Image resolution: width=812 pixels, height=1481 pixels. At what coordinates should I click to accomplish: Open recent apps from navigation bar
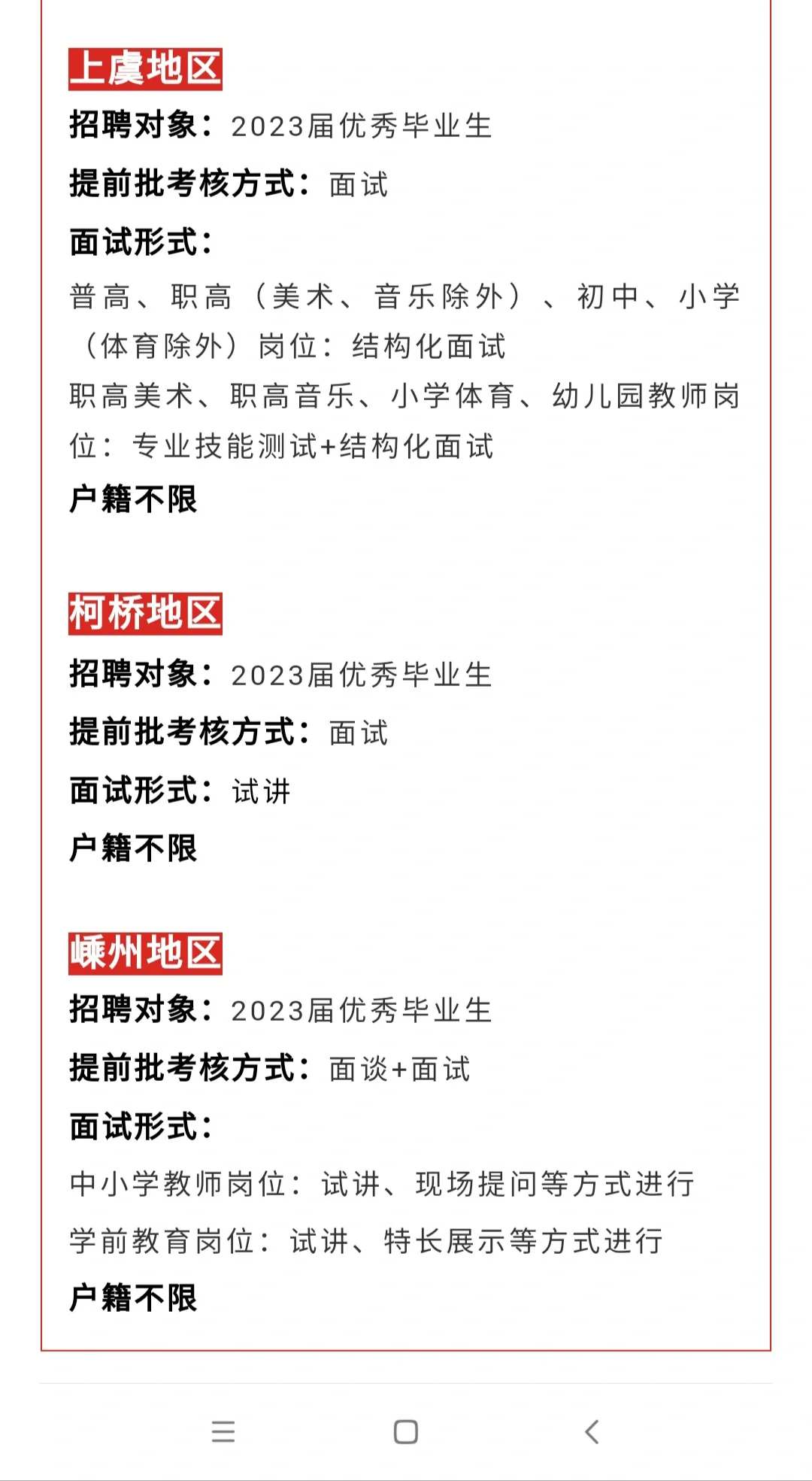(223, 1431)
